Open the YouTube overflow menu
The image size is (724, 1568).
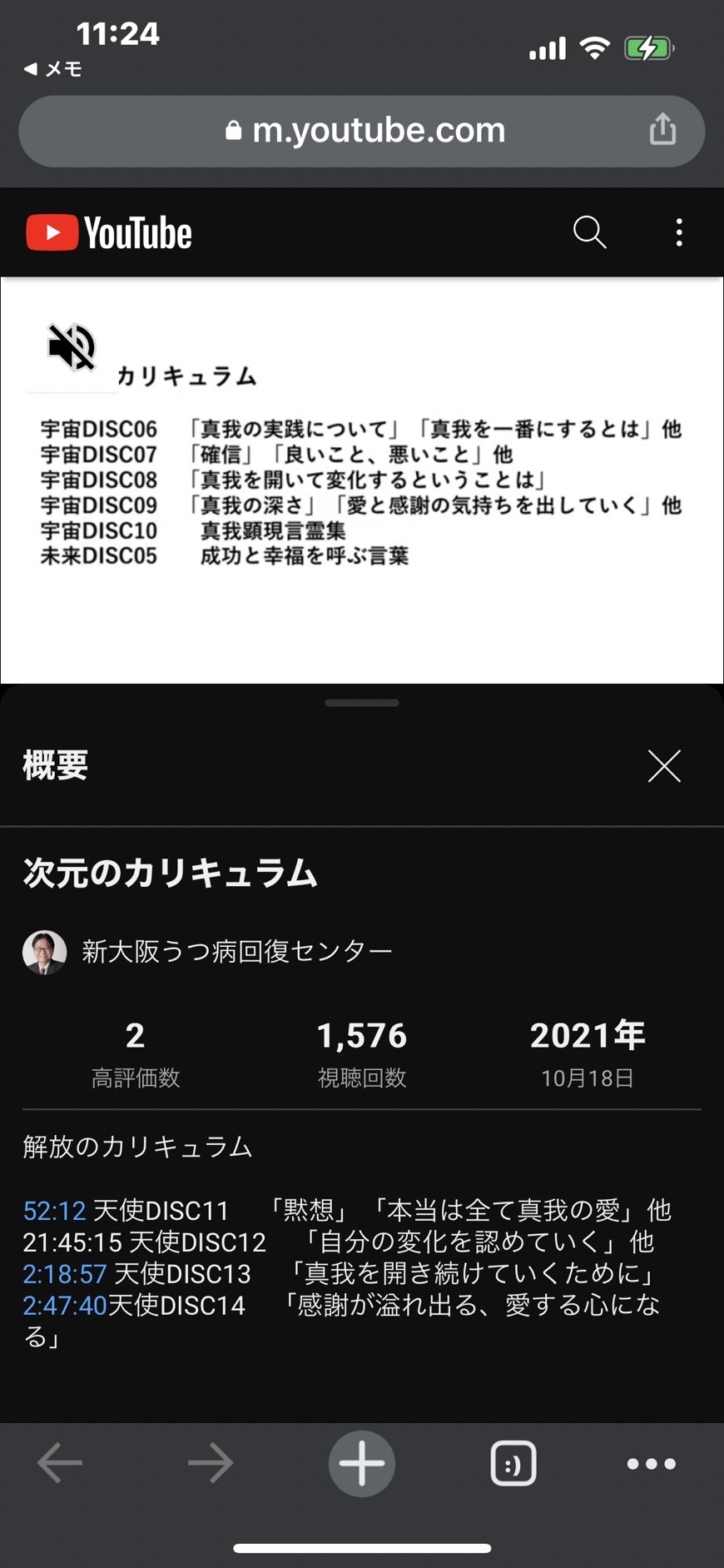tap(679, 232)
